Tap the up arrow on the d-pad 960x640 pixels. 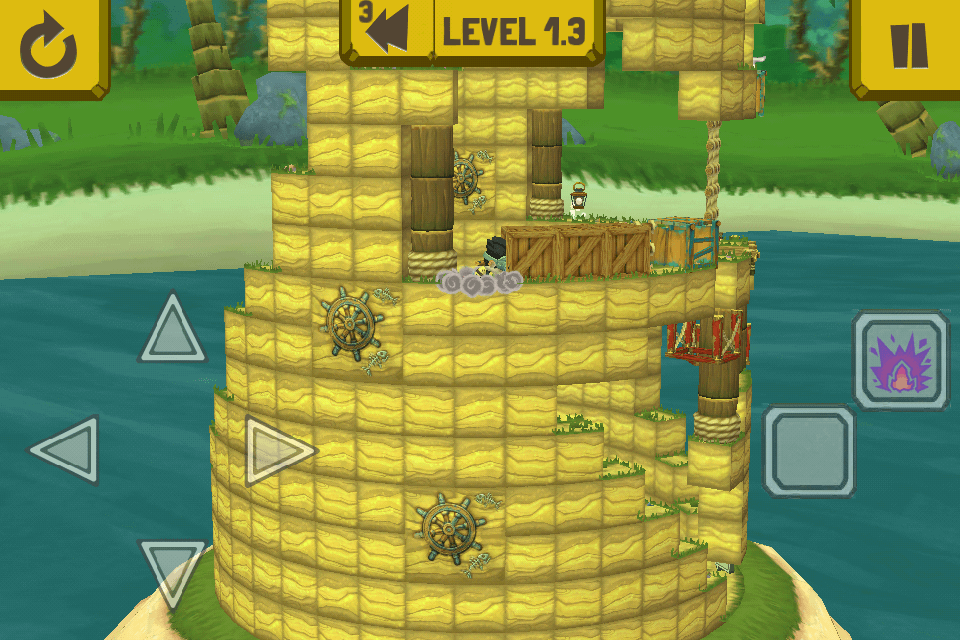pos(173,330)
